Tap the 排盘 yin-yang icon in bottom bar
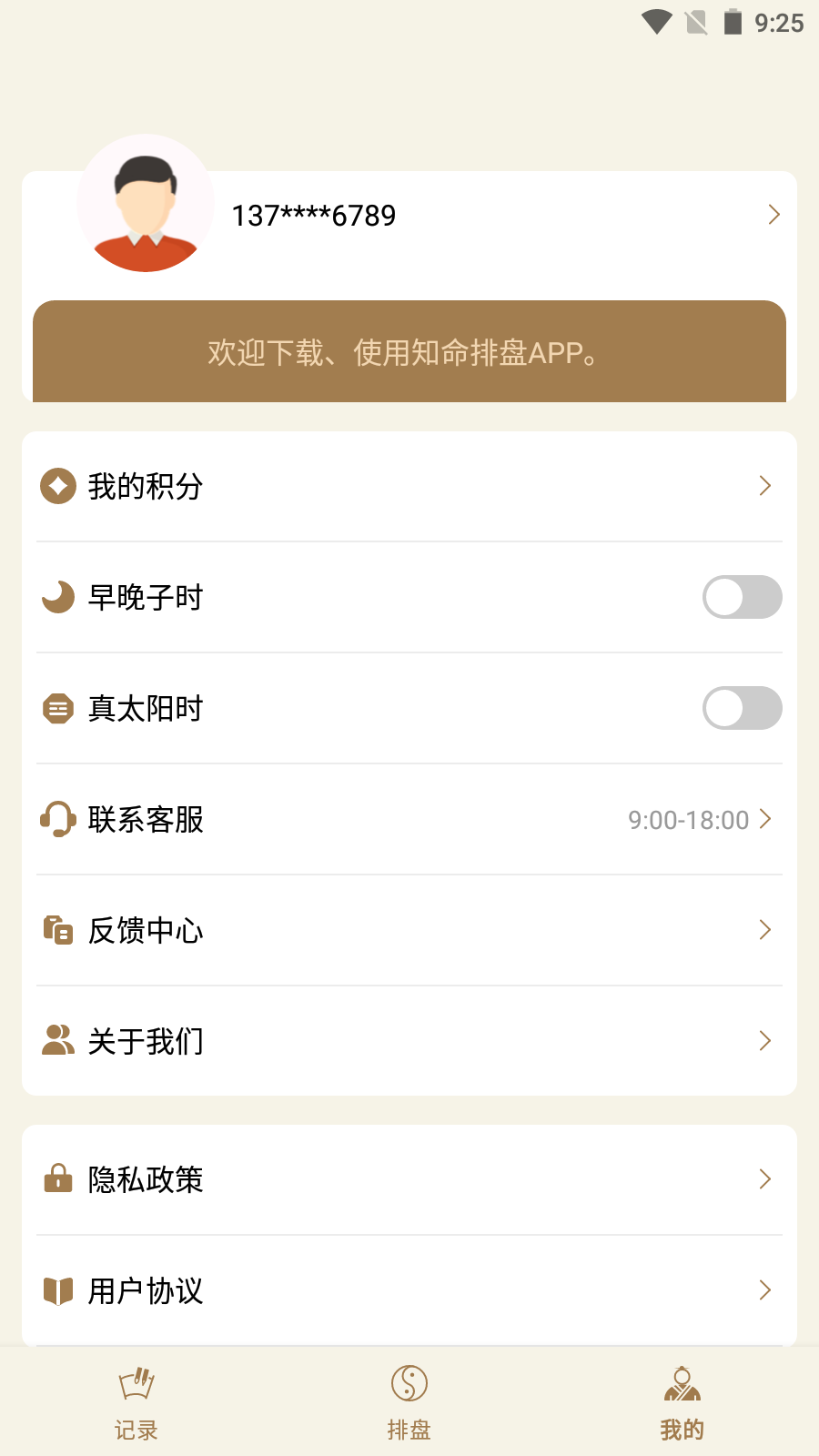The height and width of the screenshot is (1456, 819). (409, 1382)
